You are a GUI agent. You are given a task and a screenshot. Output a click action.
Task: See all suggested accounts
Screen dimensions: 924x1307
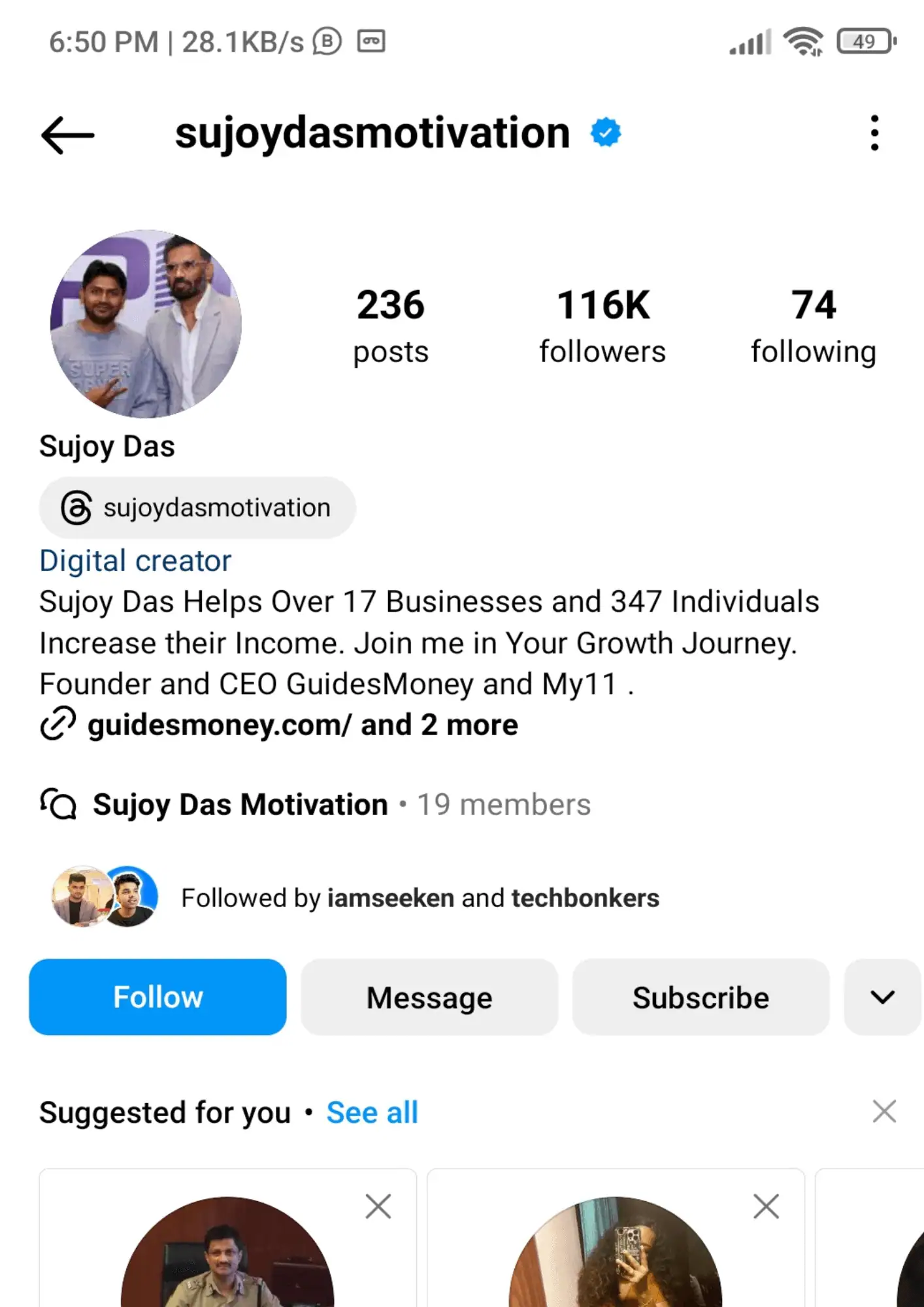click(372, 1112)
